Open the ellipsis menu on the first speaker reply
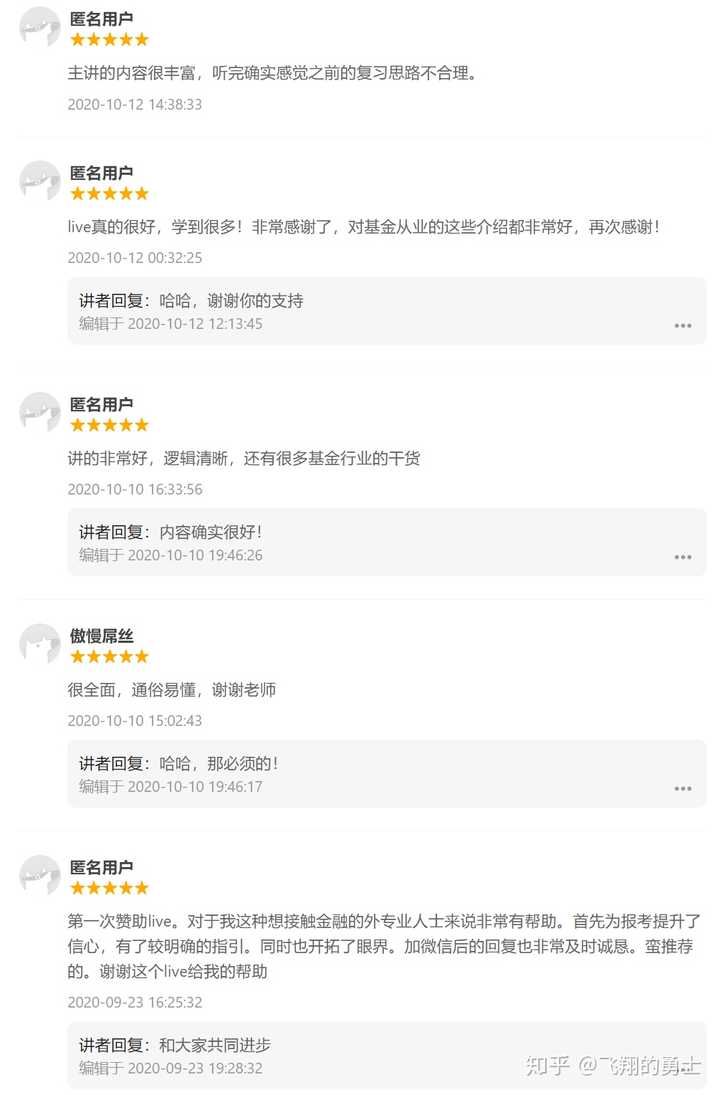Screen dimensions: 720x1095 coord(683,325)
